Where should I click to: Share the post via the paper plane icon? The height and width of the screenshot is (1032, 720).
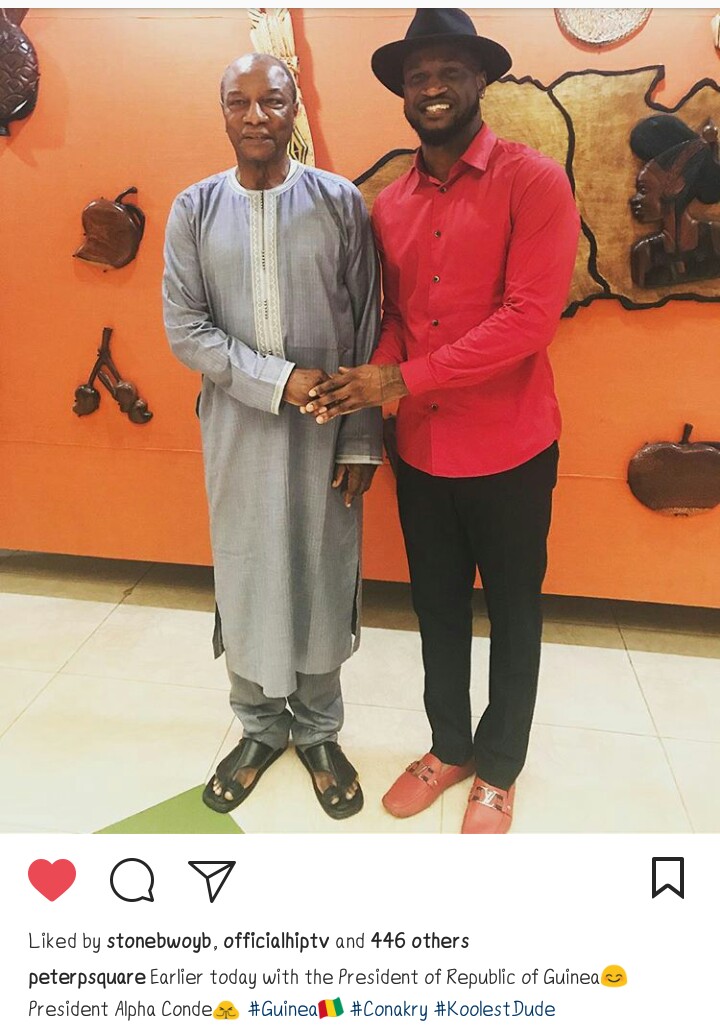pyautogui.click(x=212, y=880)
